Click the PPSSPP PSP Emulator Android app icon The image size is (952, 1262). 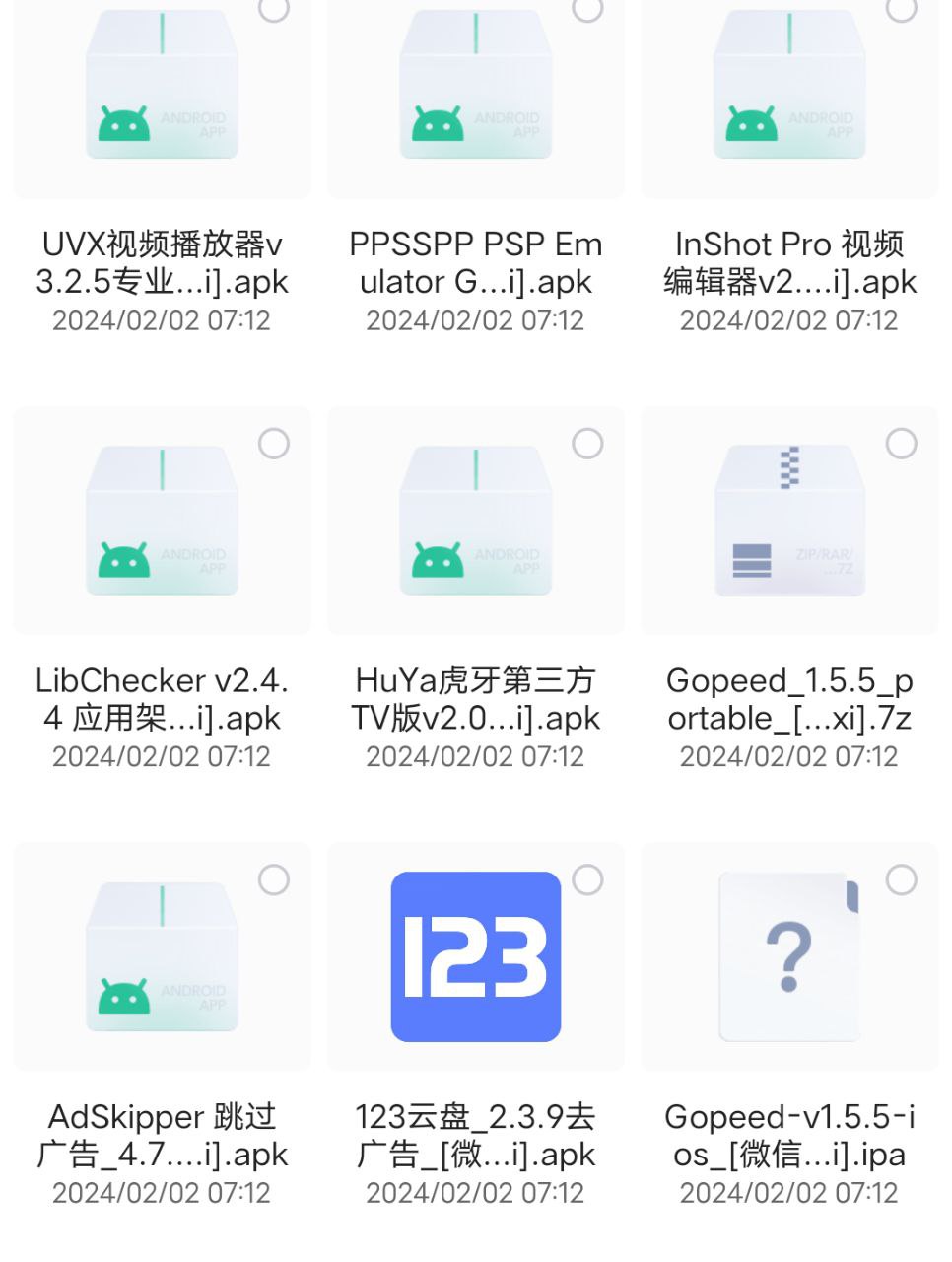(475, 89)
